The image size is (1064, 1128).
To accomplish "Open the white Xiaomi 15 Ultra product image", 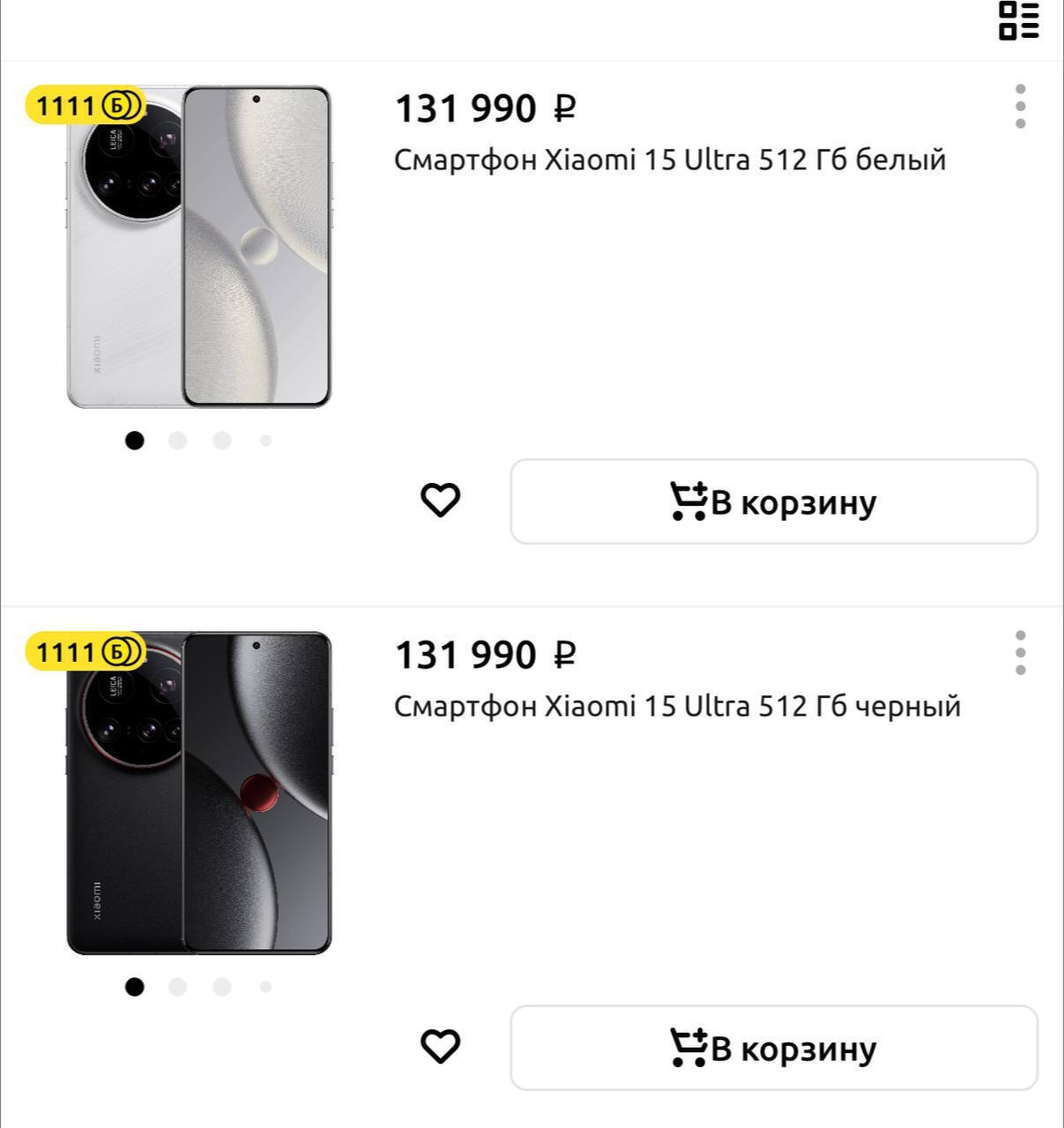I will pos(199,247).
